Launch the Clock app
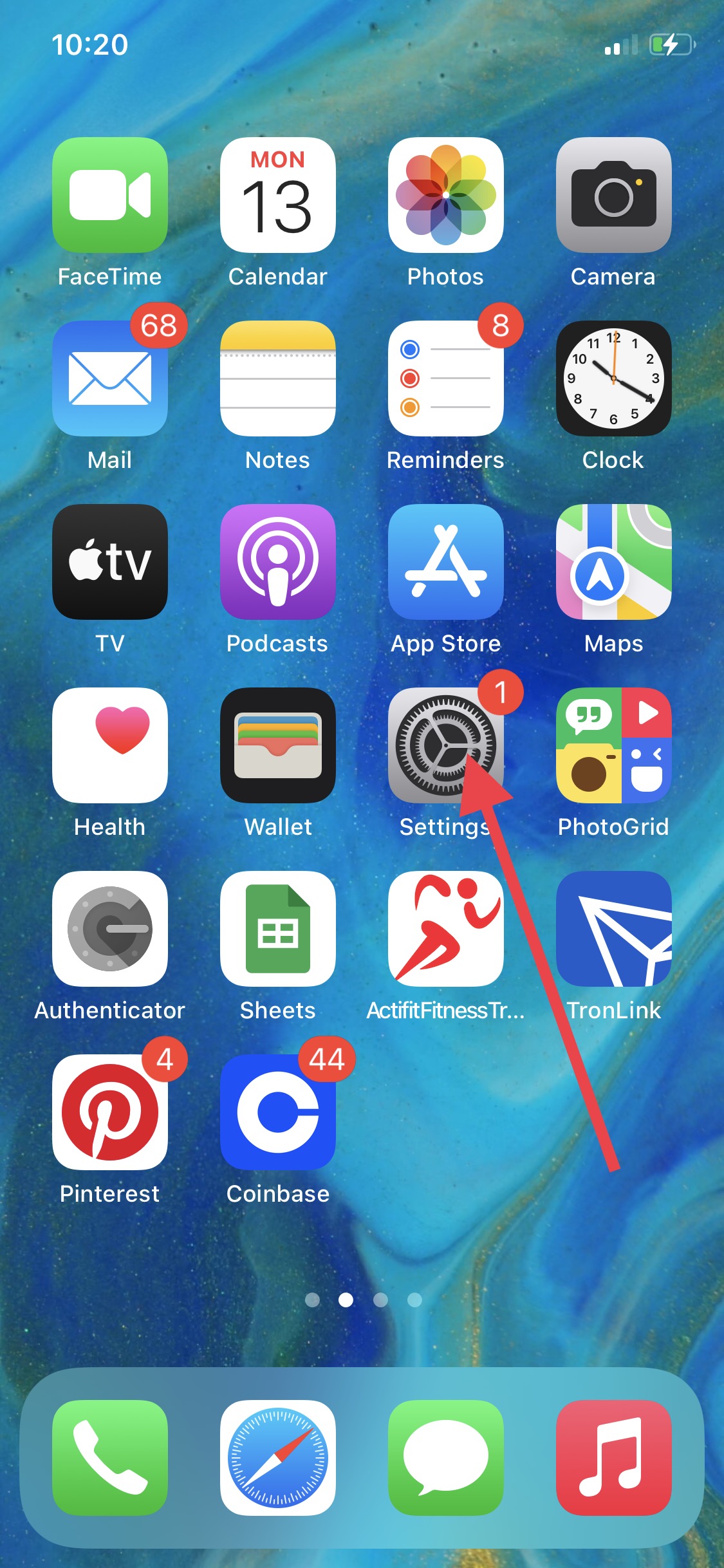The width and height of the screenshot is (724, 1568). [614, 378]
